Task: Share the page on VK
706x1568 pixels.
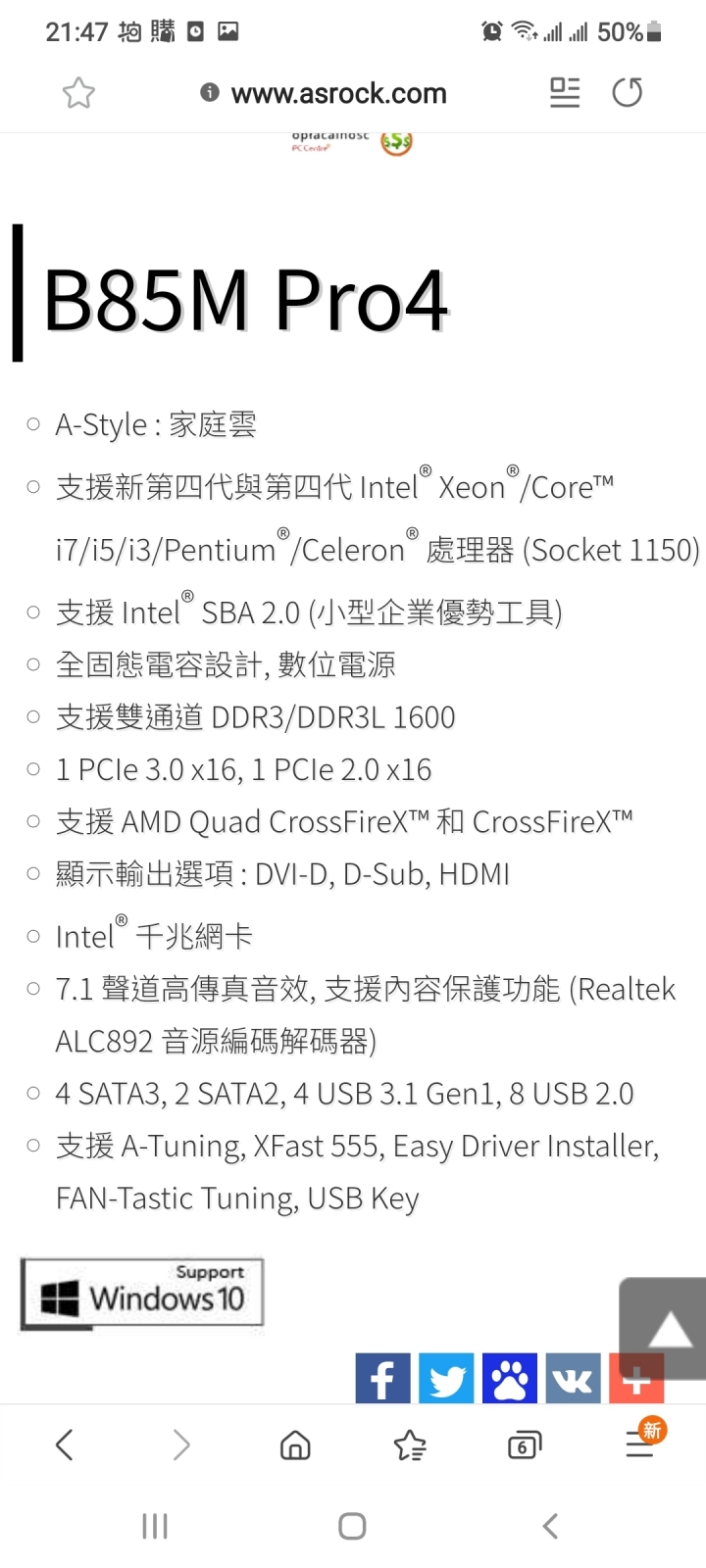Action: (x=573, y=1379)
